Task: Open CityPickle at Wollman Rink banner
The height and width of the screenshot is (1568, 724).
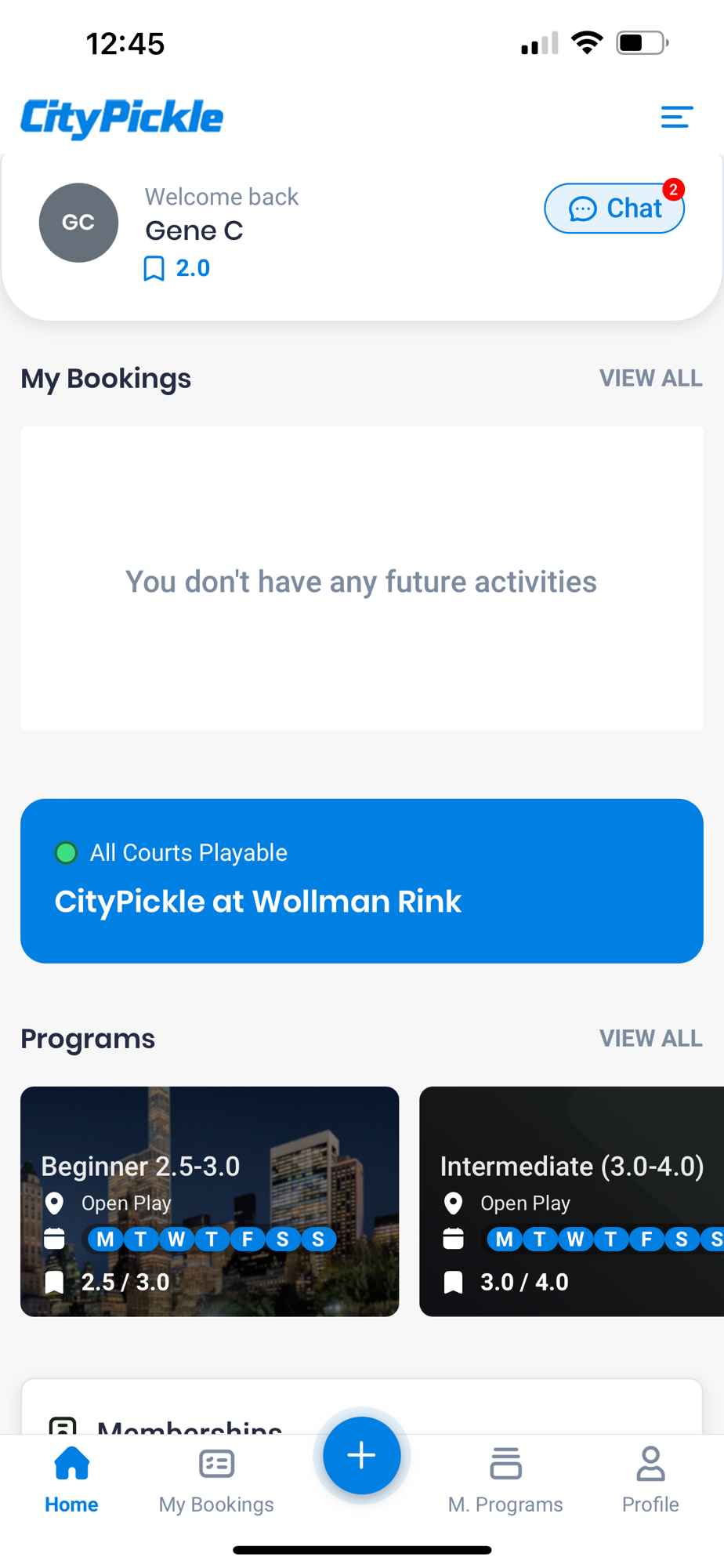Action: 361,880
